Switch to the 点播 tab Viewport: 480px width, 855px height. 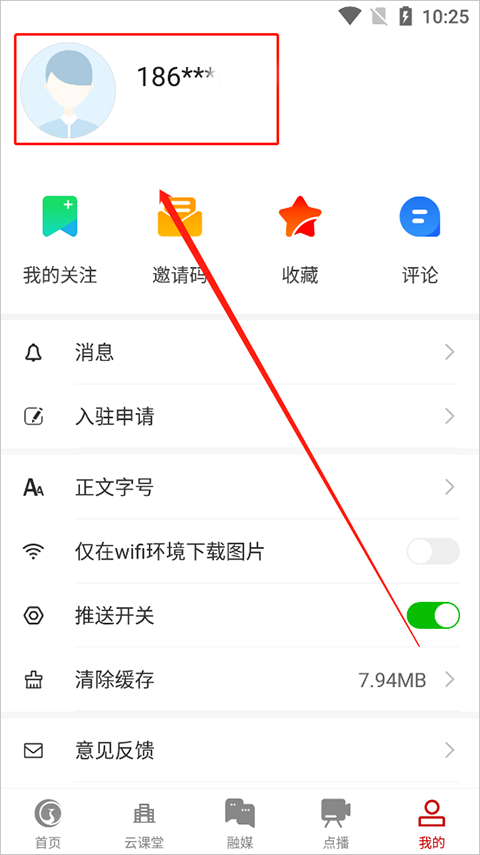pyautogui.click(x=336, y=822)
